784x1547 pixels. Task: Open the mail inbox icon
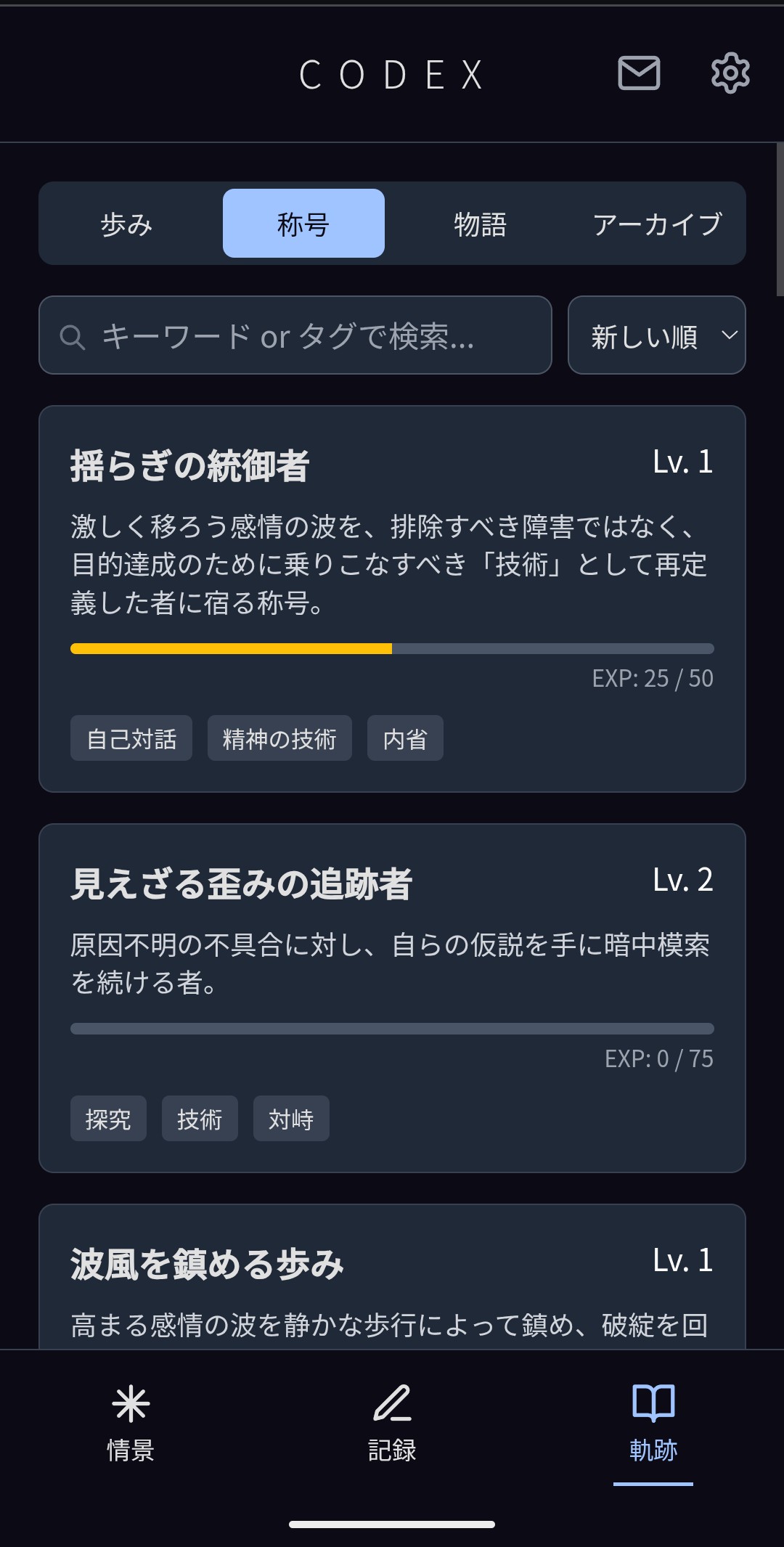point(639,73)
